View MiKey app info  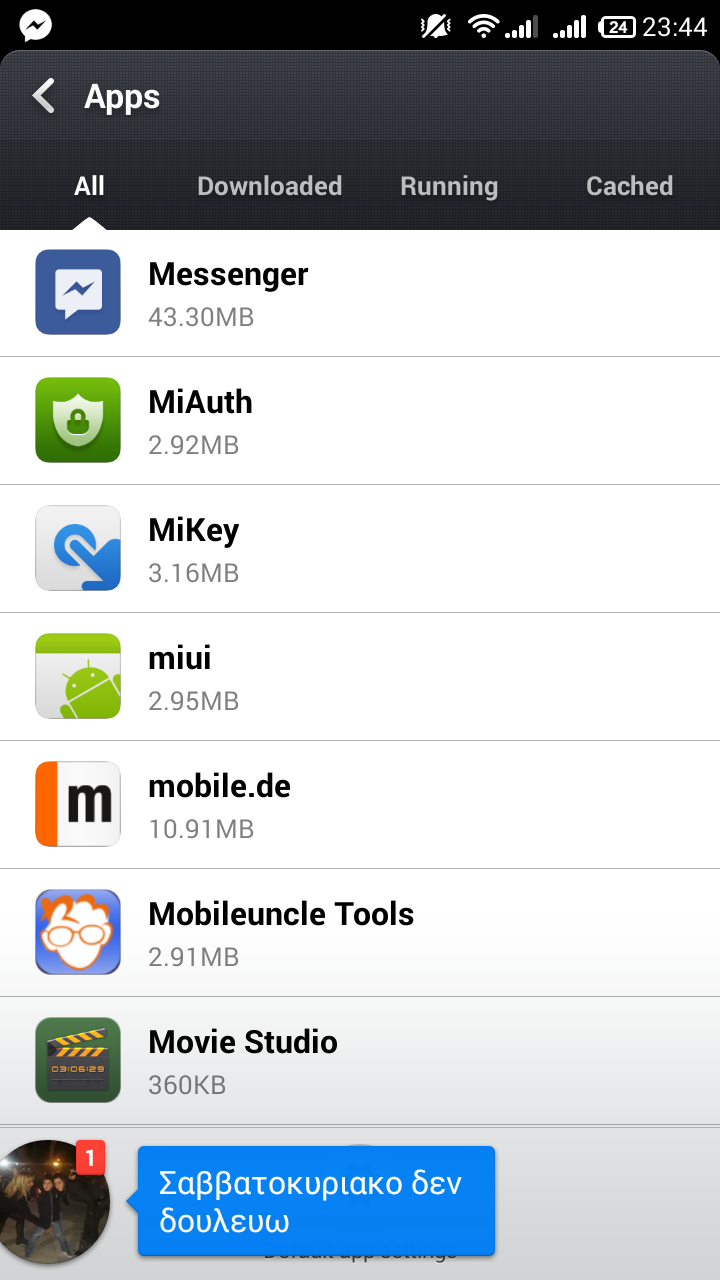pyautogui.click(x=360, y=549)
